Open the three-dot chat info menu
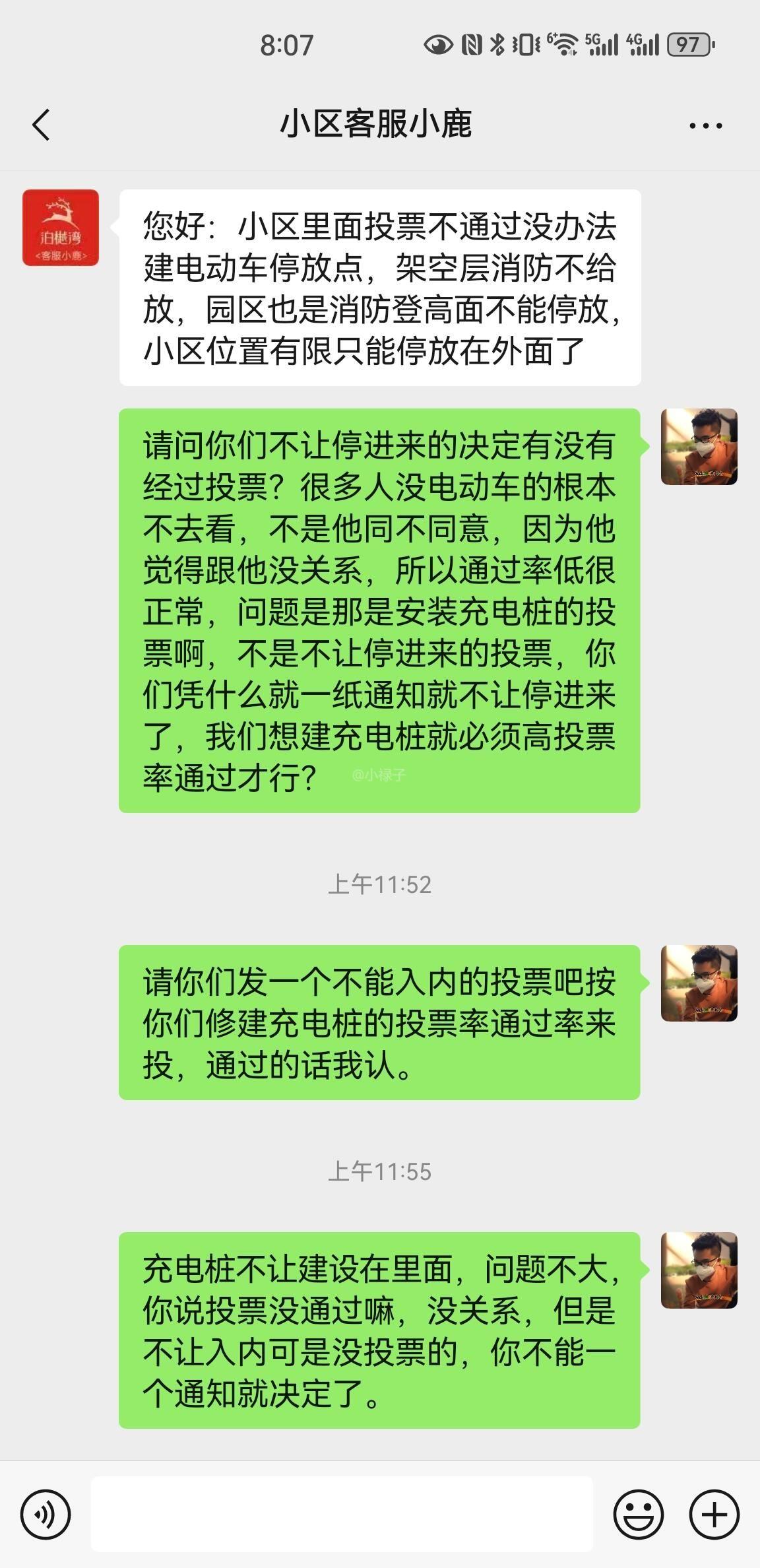This screenshot has height=1568, width=760. (705, 125)
